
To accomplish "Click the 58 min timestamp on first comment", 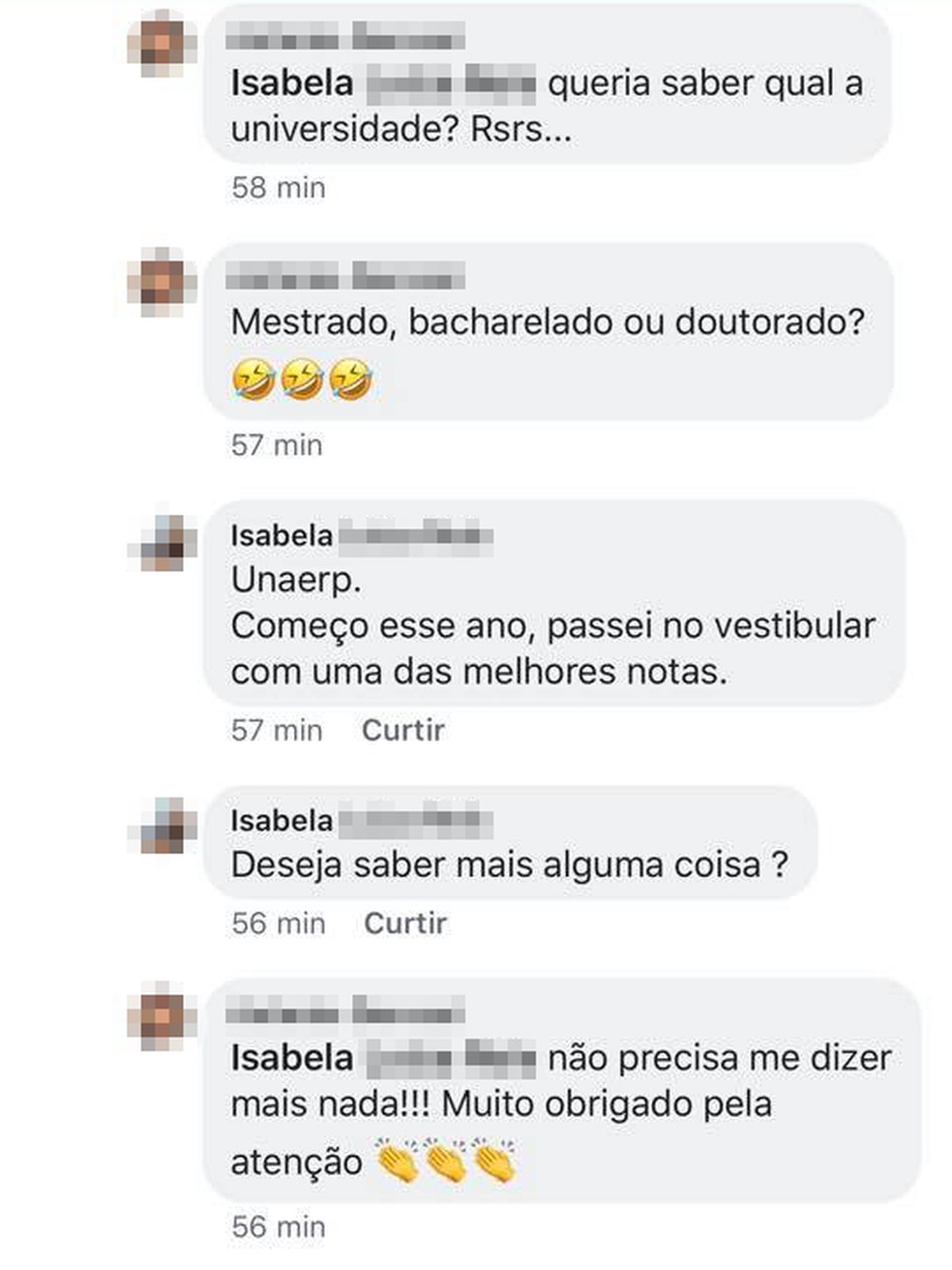I will coord(277,188).
